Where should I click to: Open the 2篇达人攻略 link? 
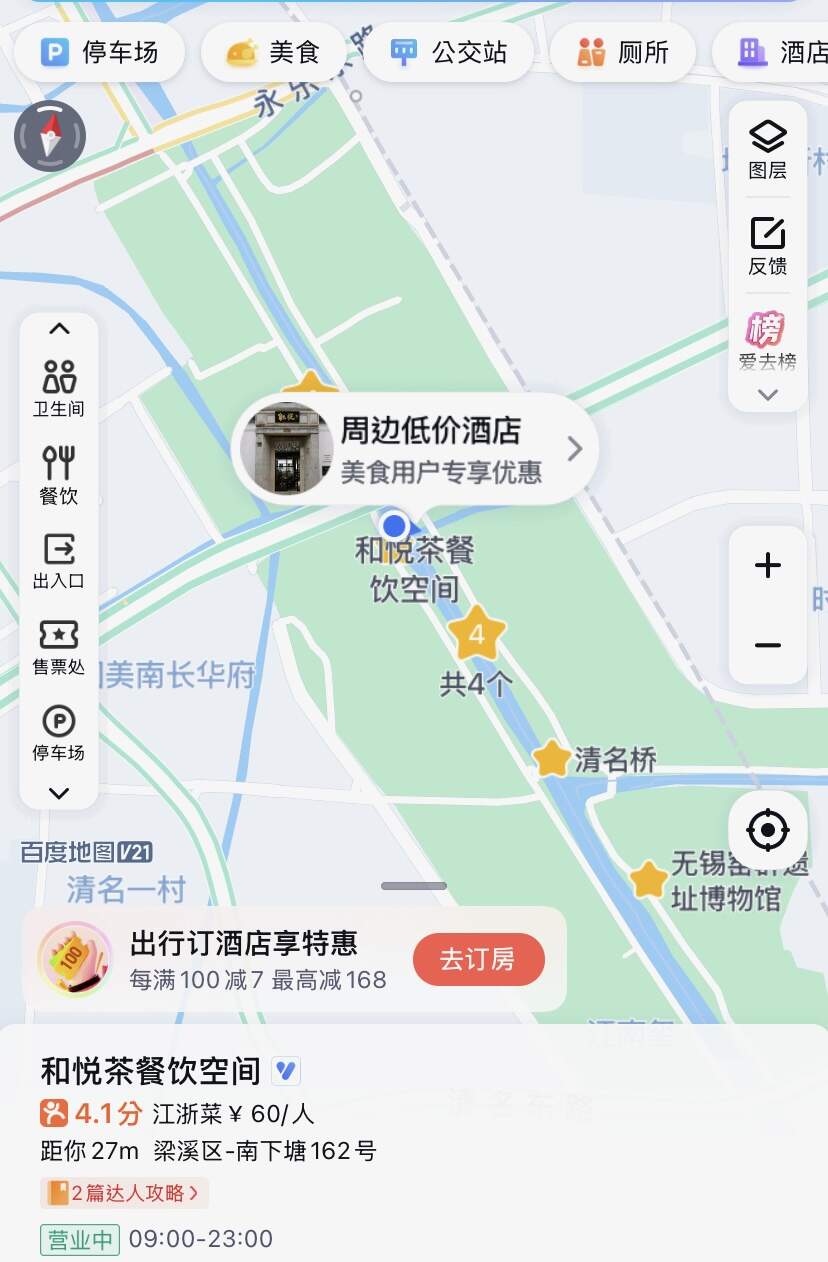[x=125, y=1192]
